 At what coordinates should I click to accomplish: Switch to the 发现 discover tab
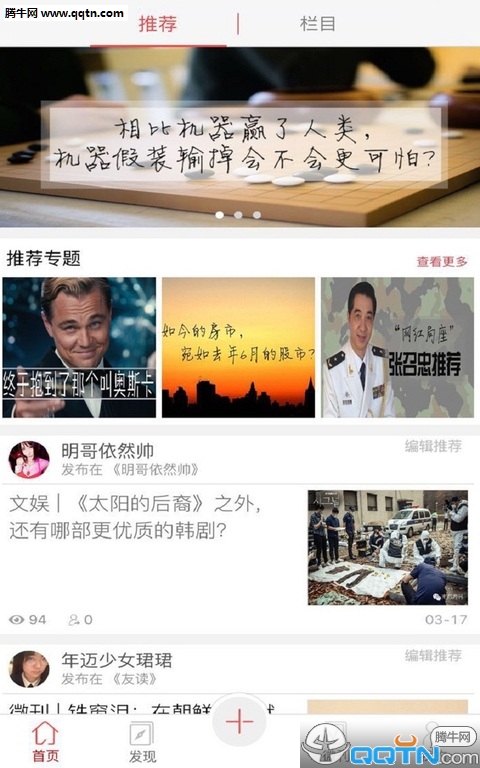coord(142,742)
